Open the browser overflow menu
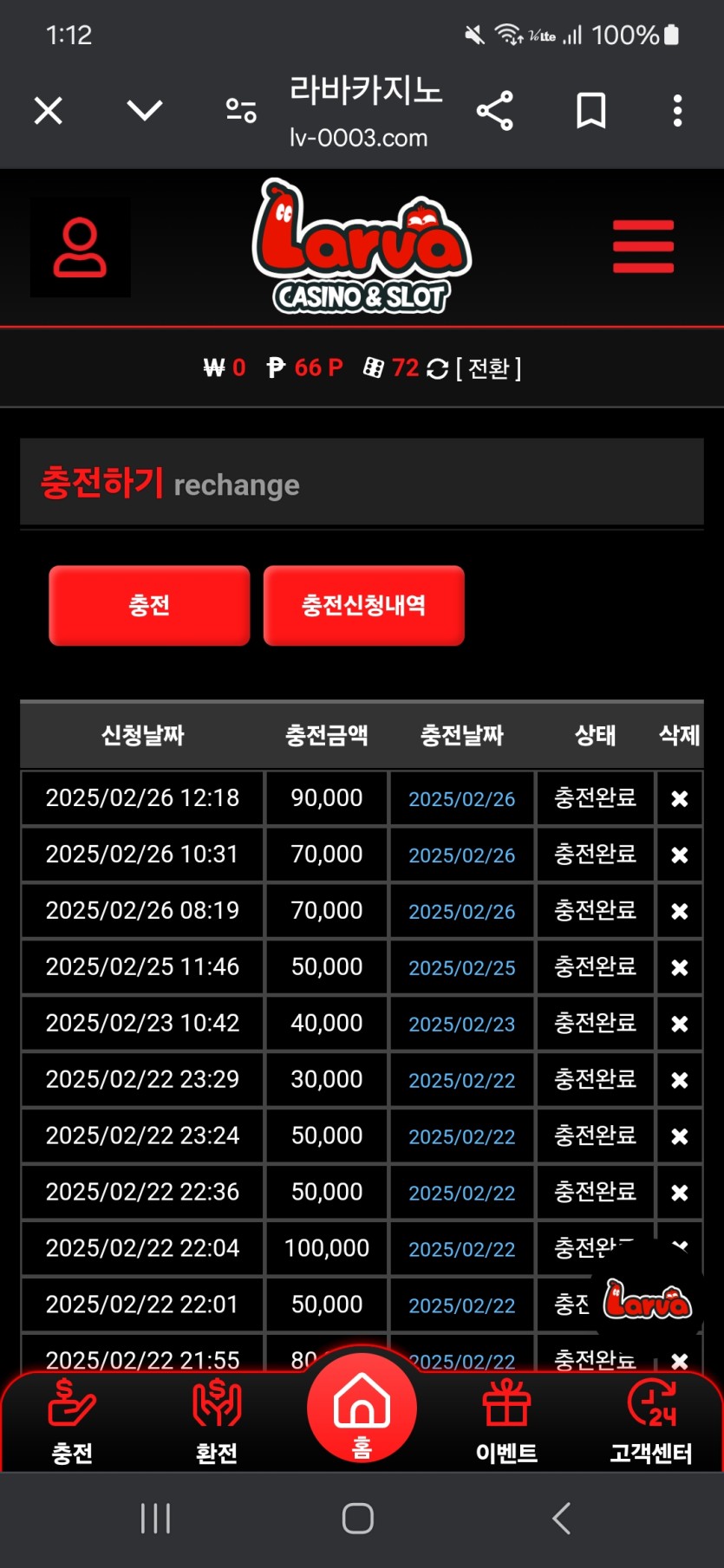 tap(677, 111)
